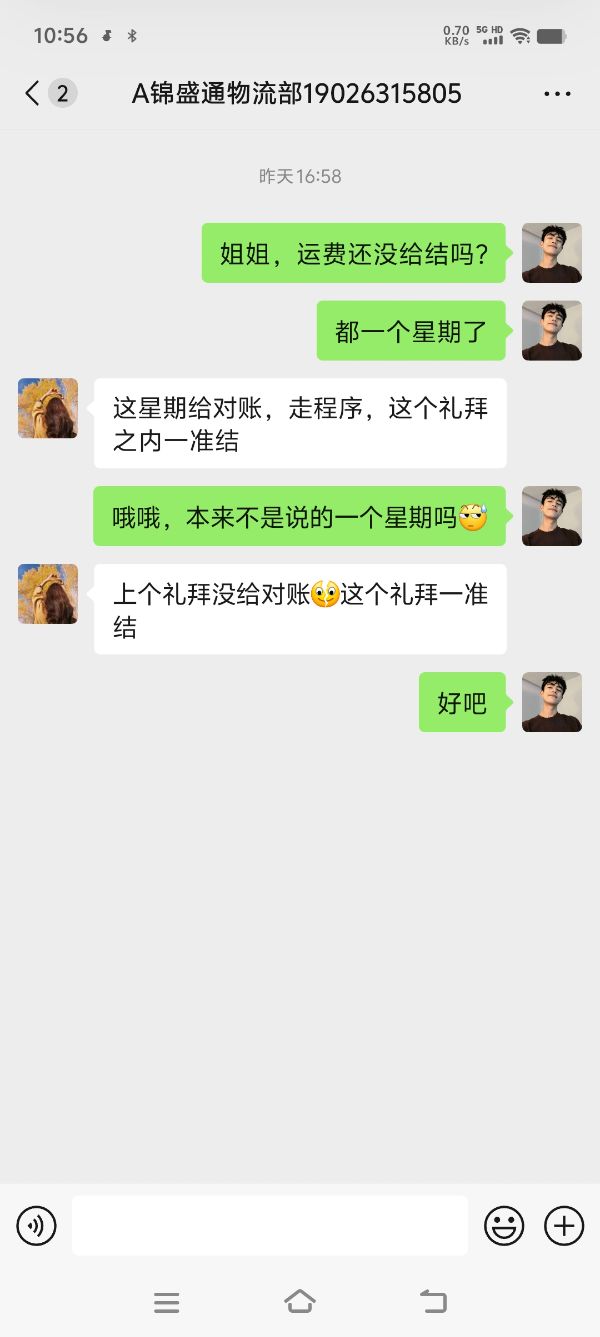Tap my avatar beside the 好吧 message
600x1337 pixels.
[x=551, y=702]
